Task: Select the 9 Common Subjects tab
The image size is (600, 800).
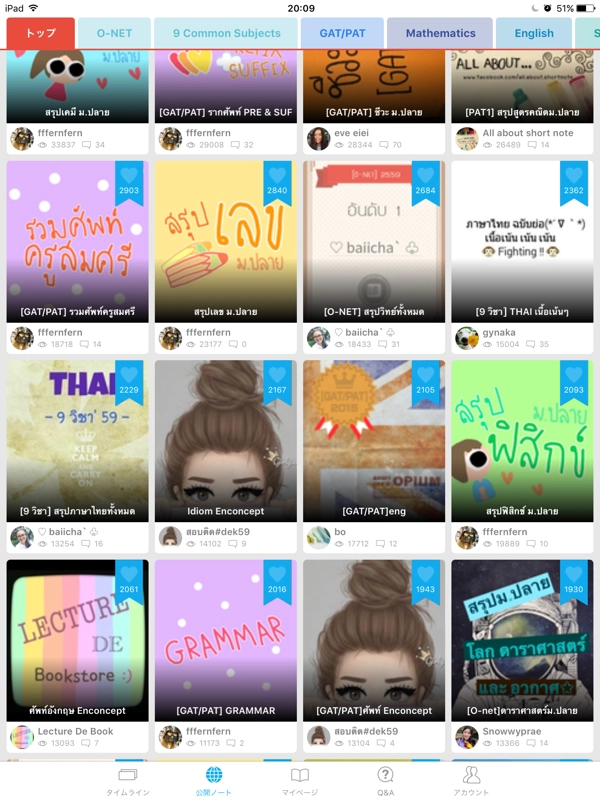Action: 226,33
